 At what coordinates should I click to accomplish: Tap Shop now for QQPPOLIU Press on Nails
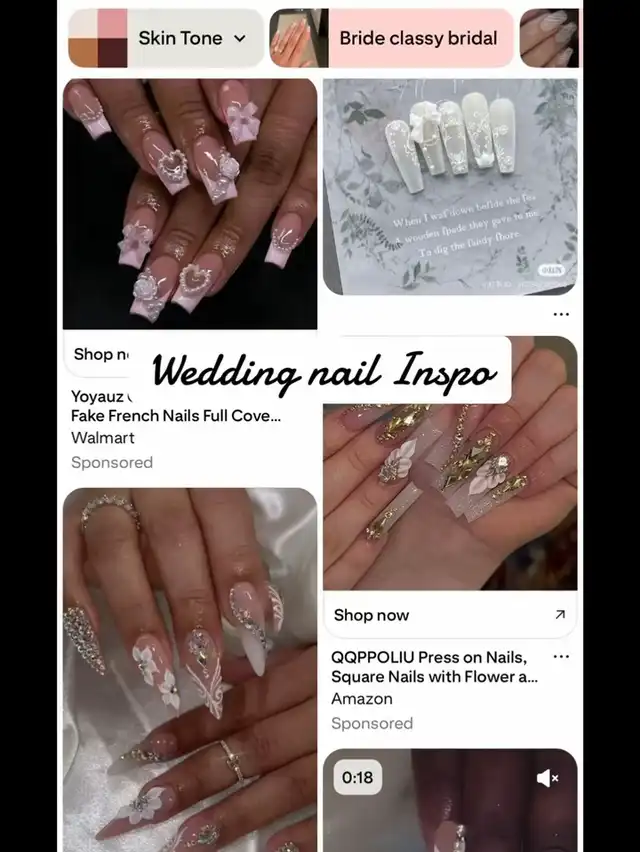coord(450,615)
